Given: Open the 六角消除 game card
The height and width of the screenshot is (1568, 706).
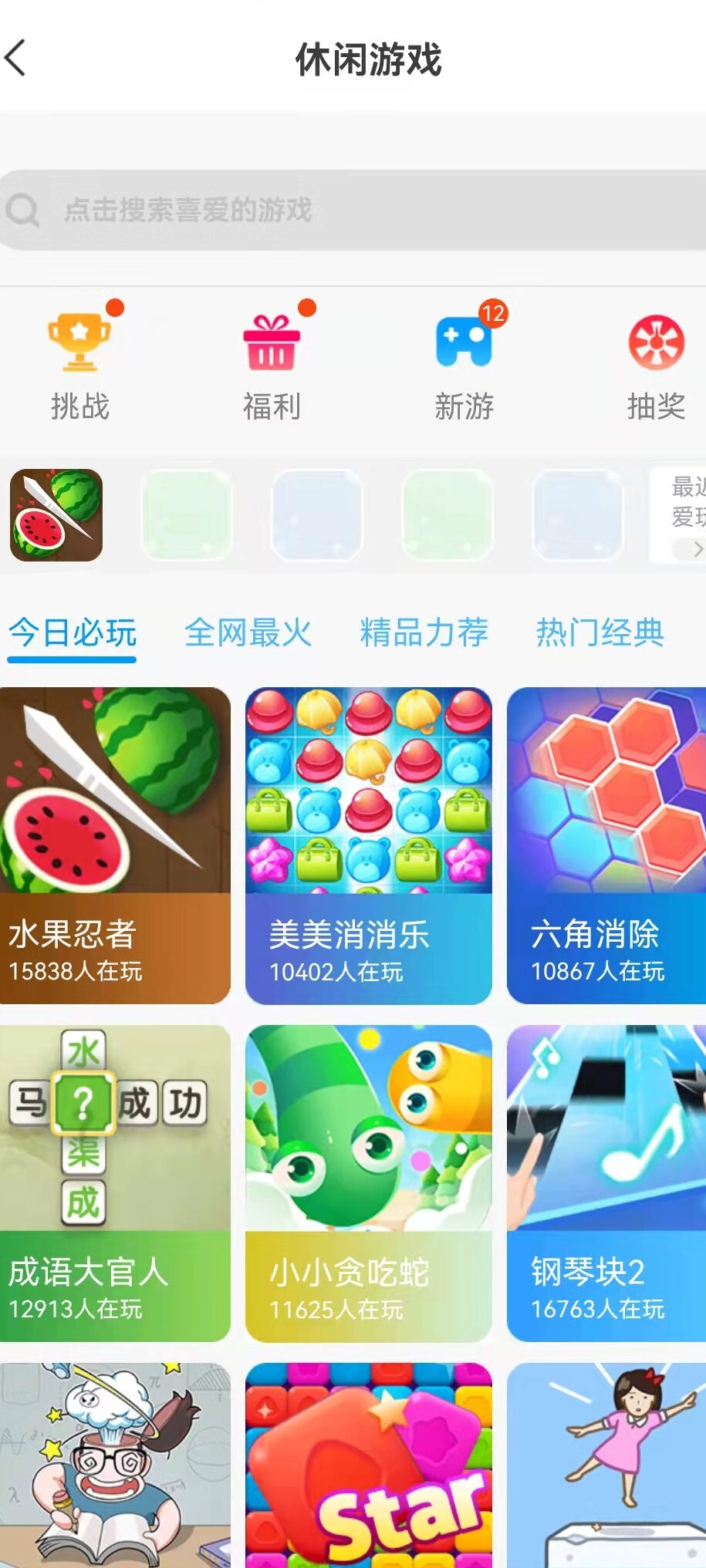Looking at the screenshot, I should 606,845.
